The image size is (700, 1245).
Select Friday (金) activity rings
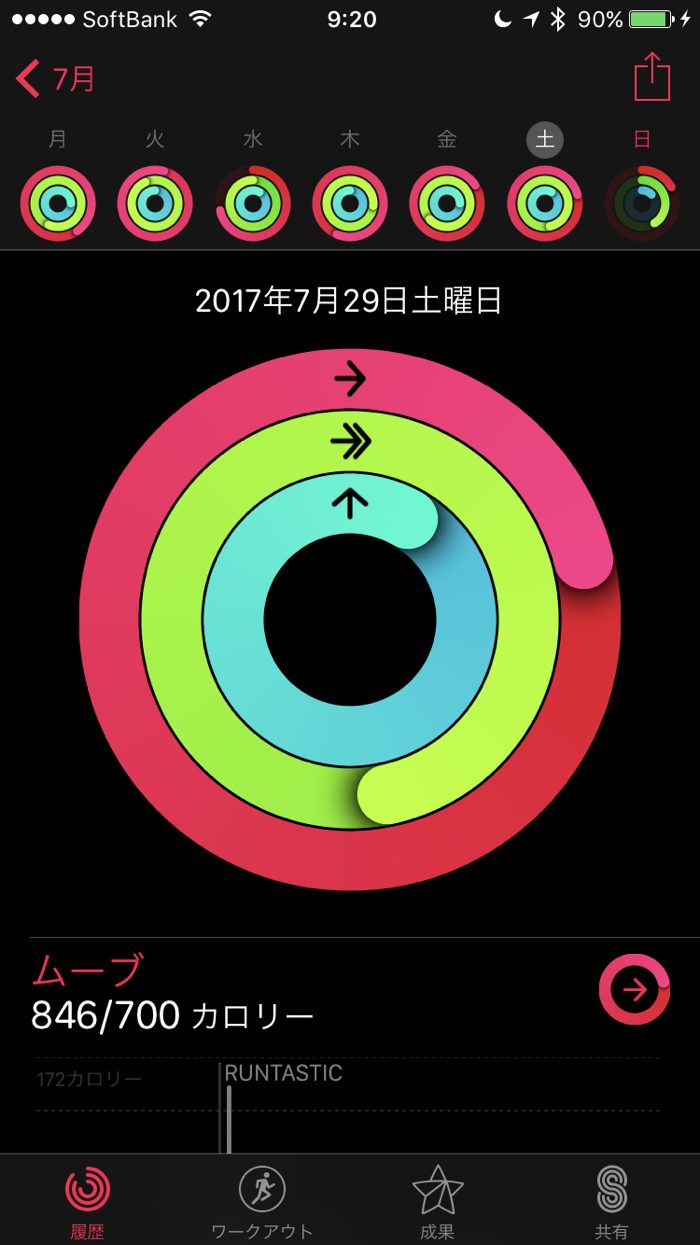pos(447,203)
